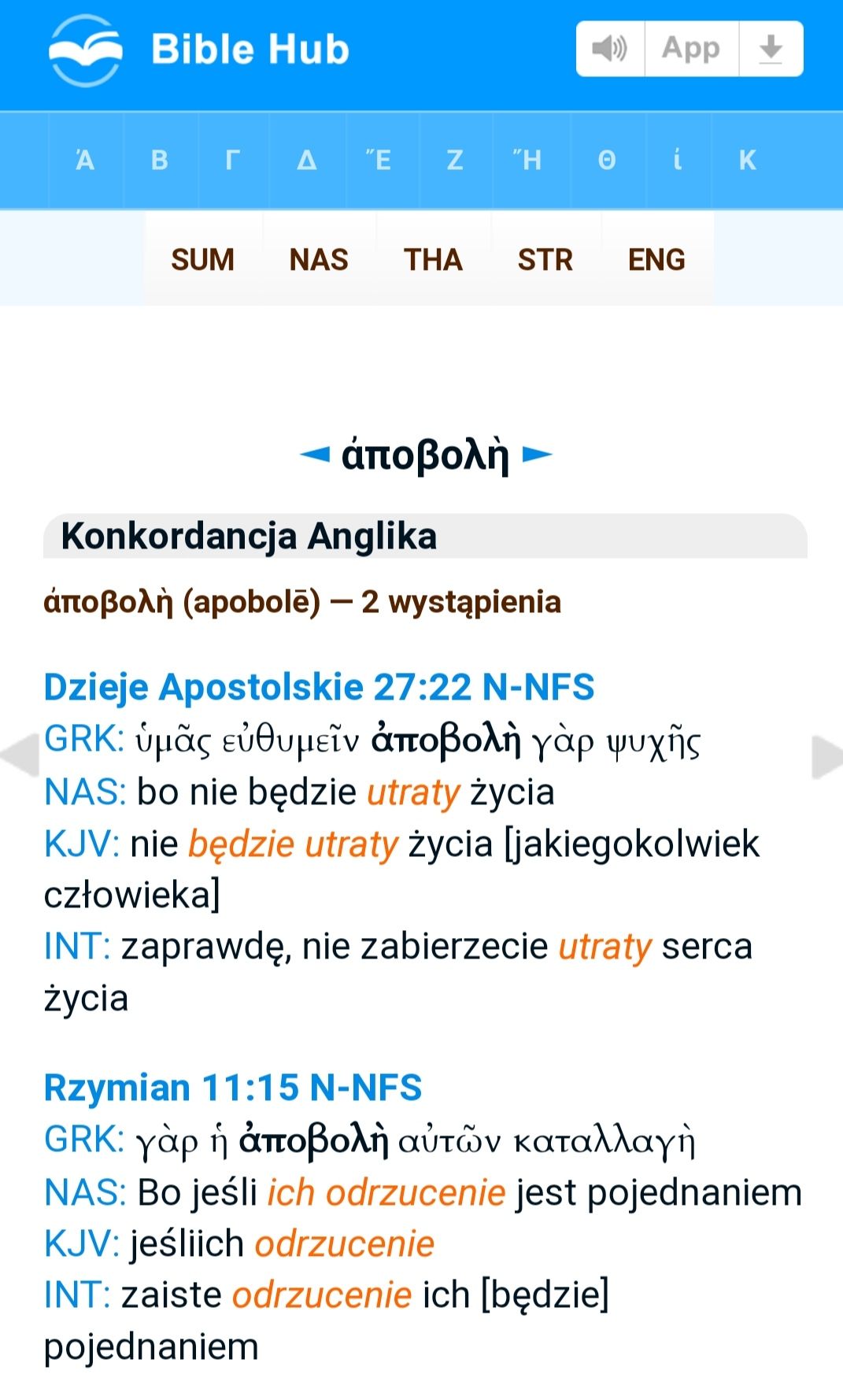Screen dimensions: 843x1400
Task: Select the Greek letter Α index
Action: click(85, 161)
